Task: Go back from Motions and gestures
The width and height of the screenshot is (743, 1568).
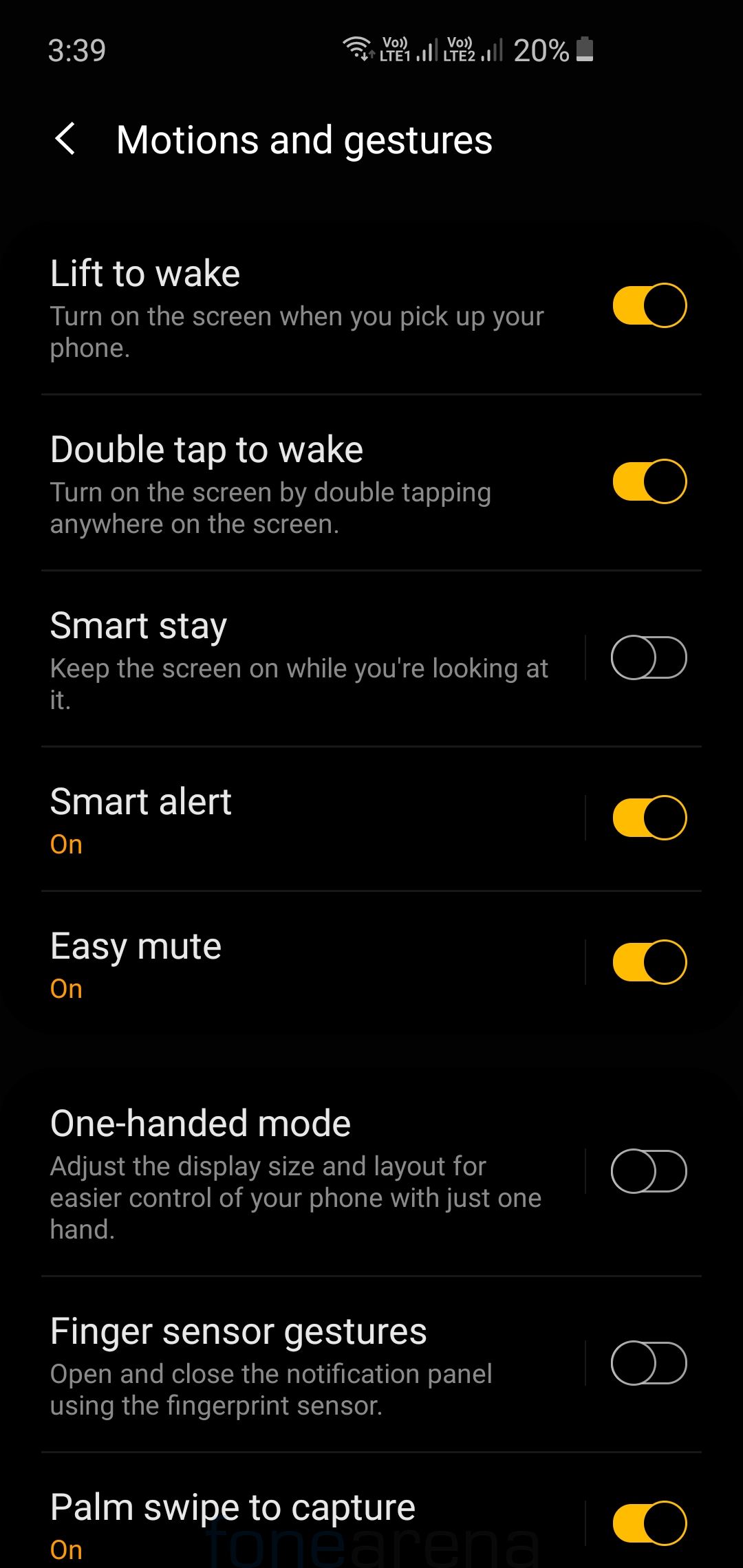Action: pyautogui.click(x=65, y=140)
